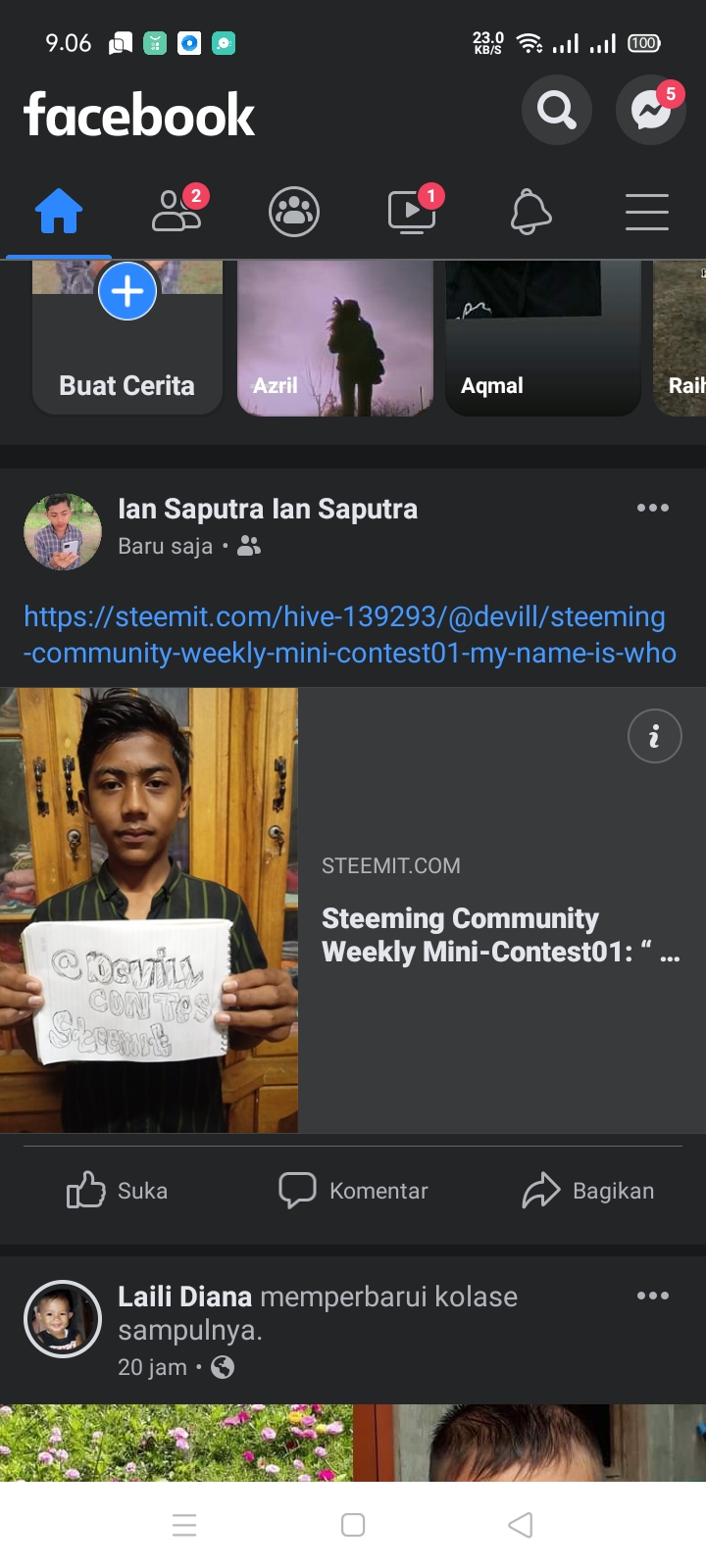Screen dimensions: 706x1568
Task: Open the Watch videos tab
Action: coord(412,212)
